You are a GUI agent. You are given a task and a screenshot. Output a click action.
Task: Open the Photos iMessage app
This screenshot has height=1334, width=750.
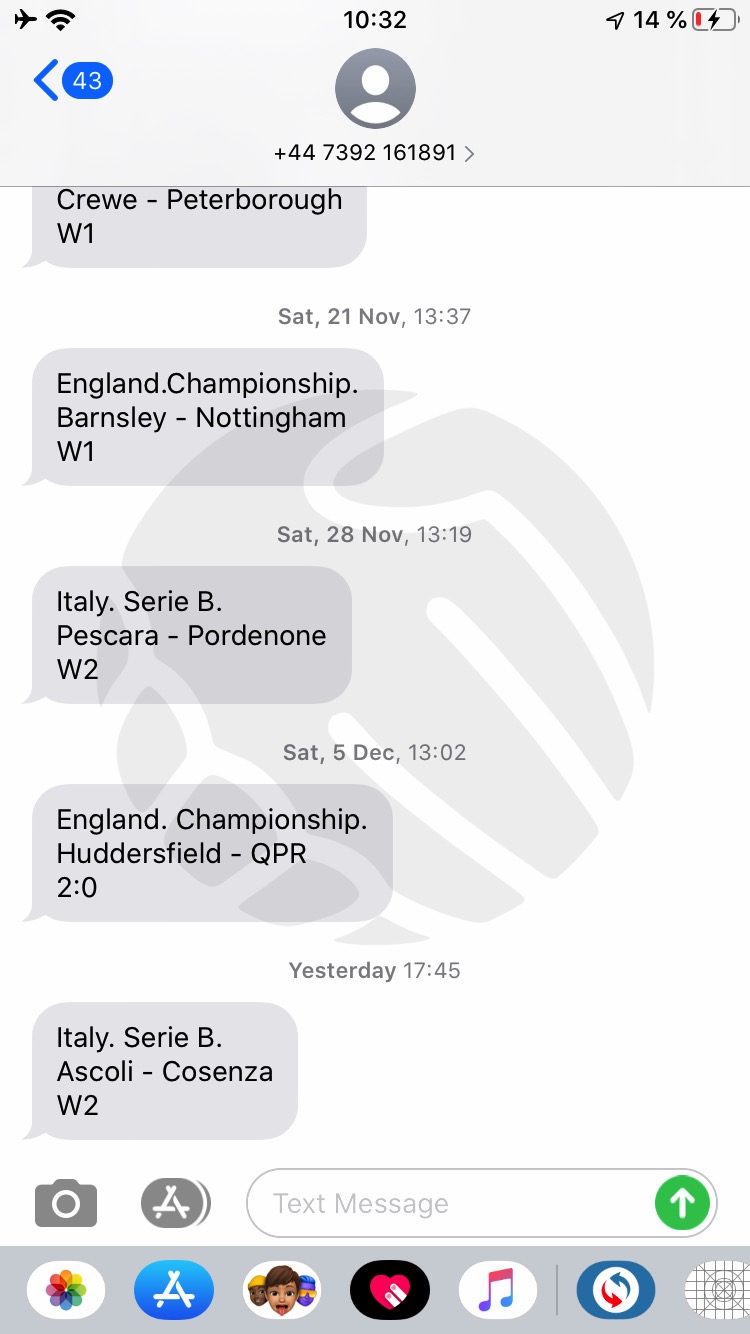click(67, 1290)
